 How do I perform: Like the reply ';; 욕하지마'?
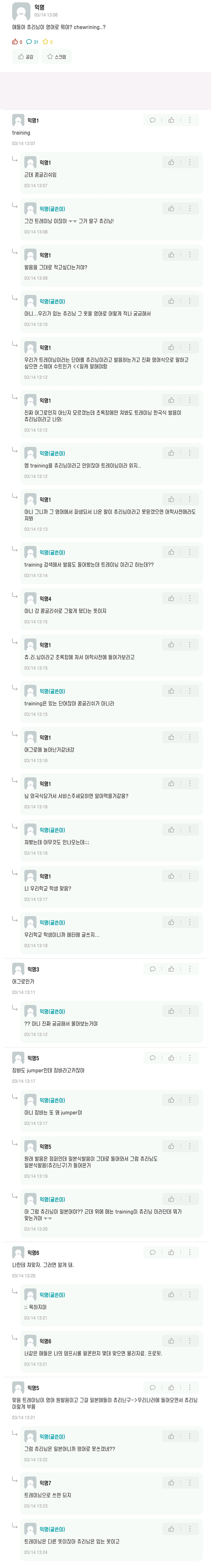[171, 1295]
